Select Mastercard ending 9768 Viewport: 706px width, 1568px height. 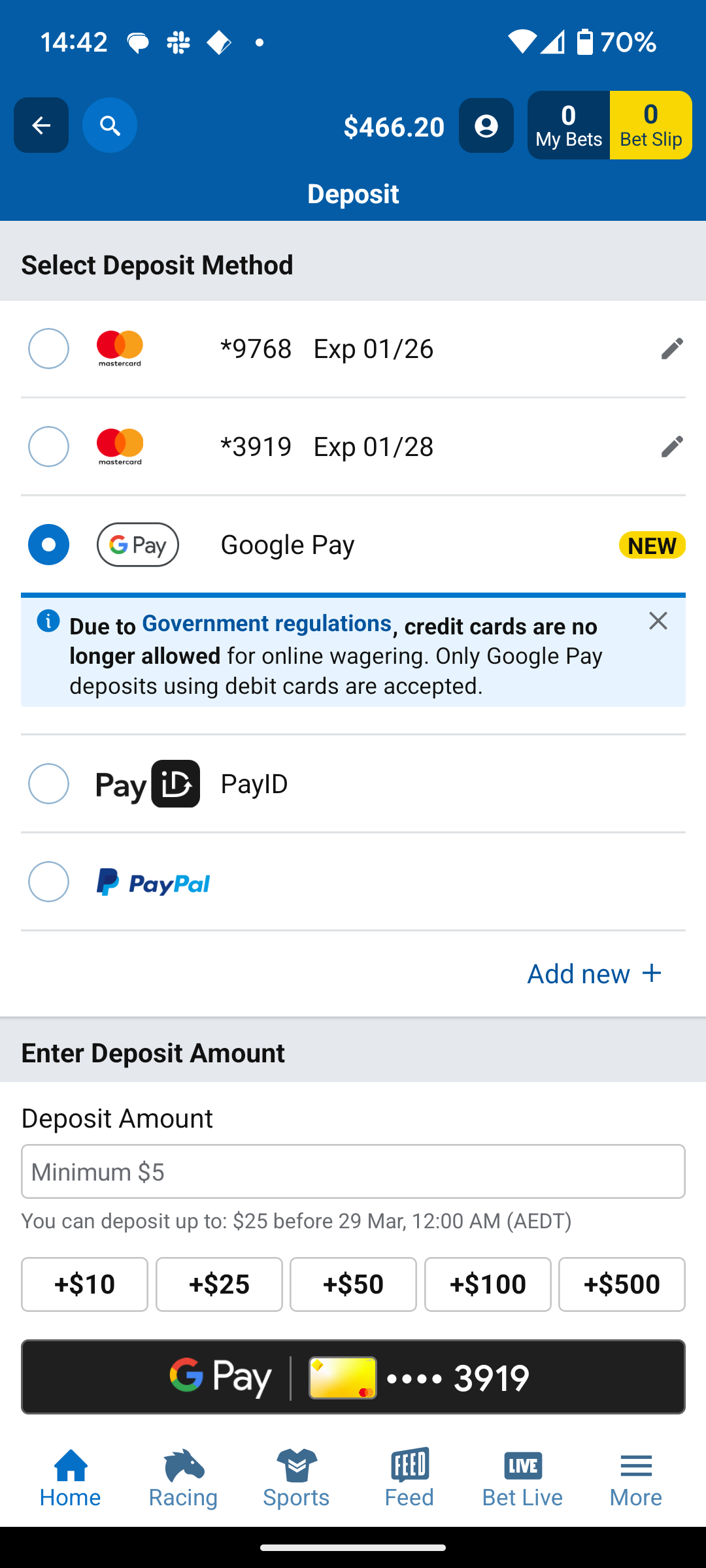click(x=48, y=349)
